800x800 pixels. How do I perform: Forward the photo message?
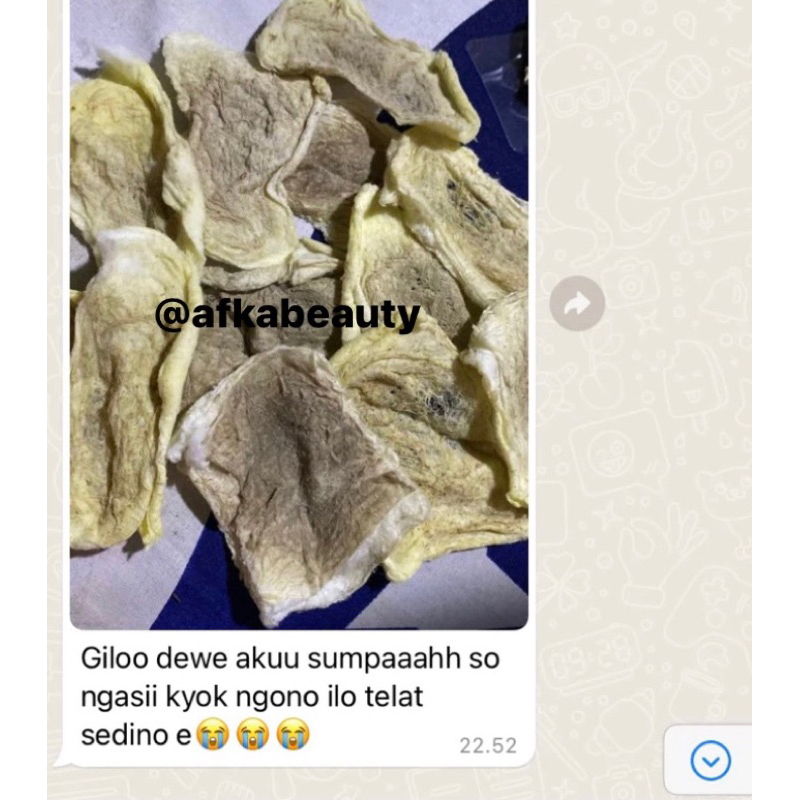click(577, 303)
